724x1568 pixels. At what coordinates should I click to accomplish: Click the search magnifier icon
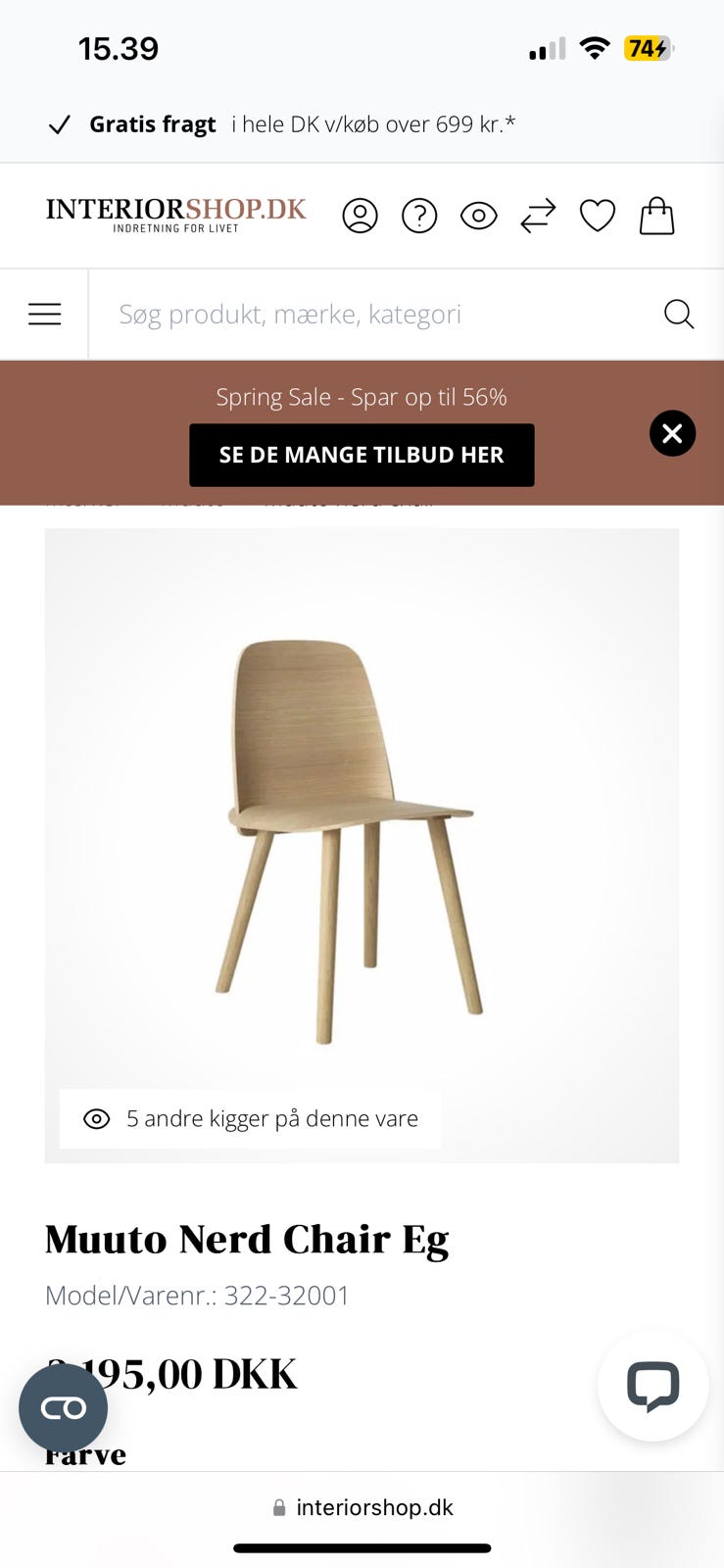(678, 314)
